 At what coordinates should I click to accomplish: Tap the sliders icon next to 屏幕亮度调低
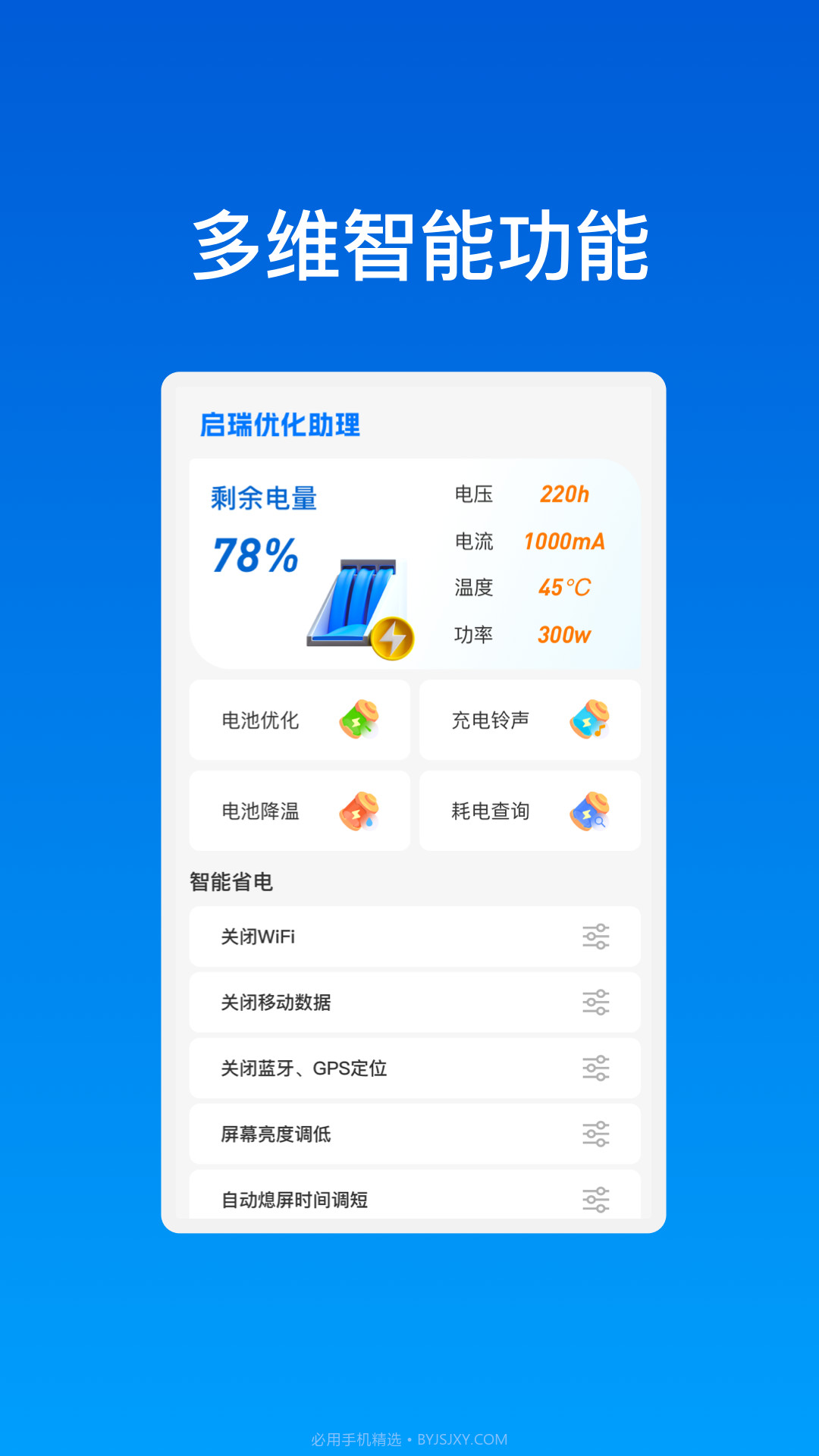tap(596, 1134)
